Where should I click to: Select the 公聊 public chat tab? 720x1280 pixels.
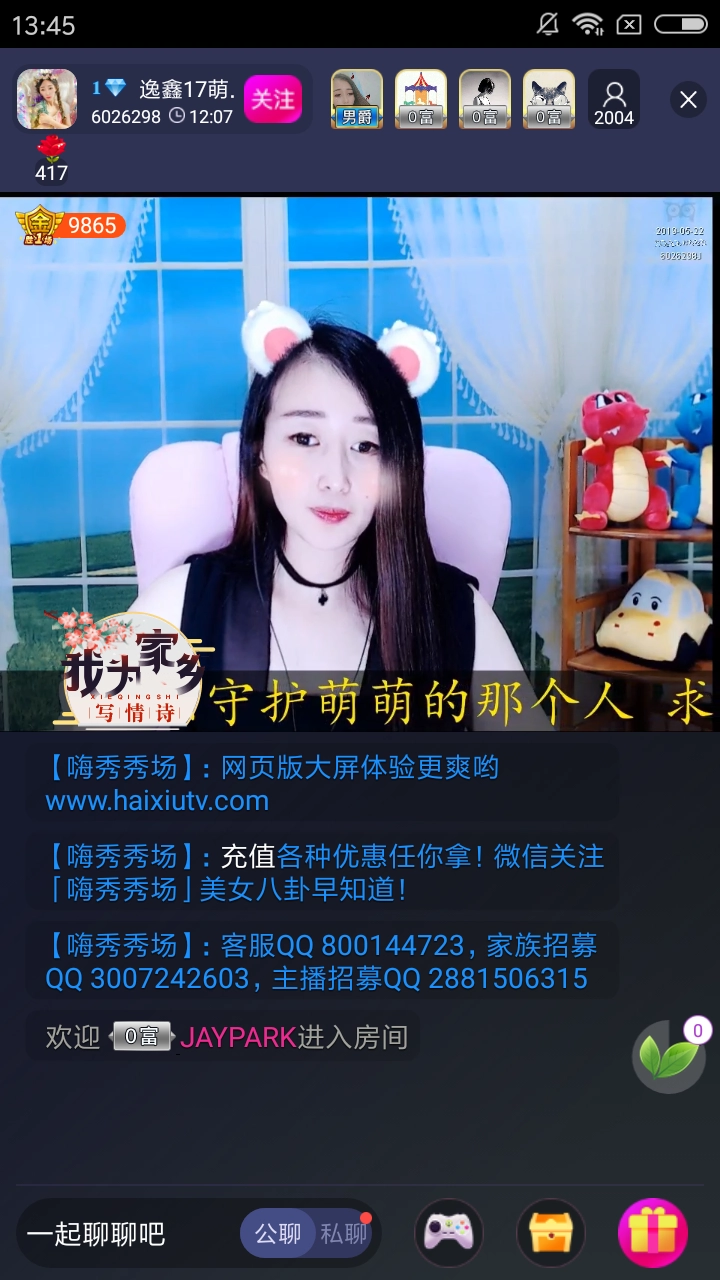277,1234
